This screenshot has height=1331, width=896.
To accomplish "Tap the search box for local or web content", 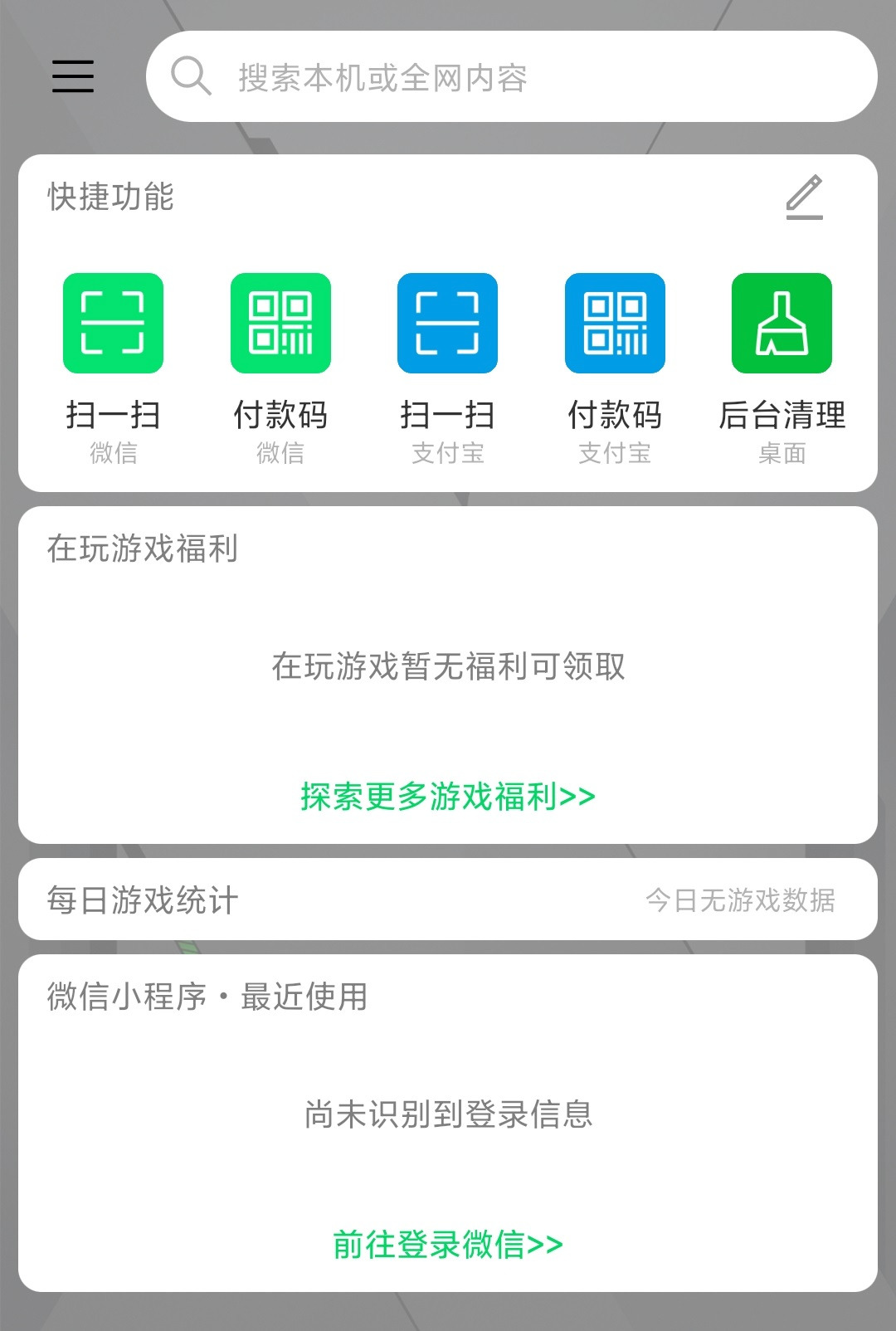I will point(511,77).
